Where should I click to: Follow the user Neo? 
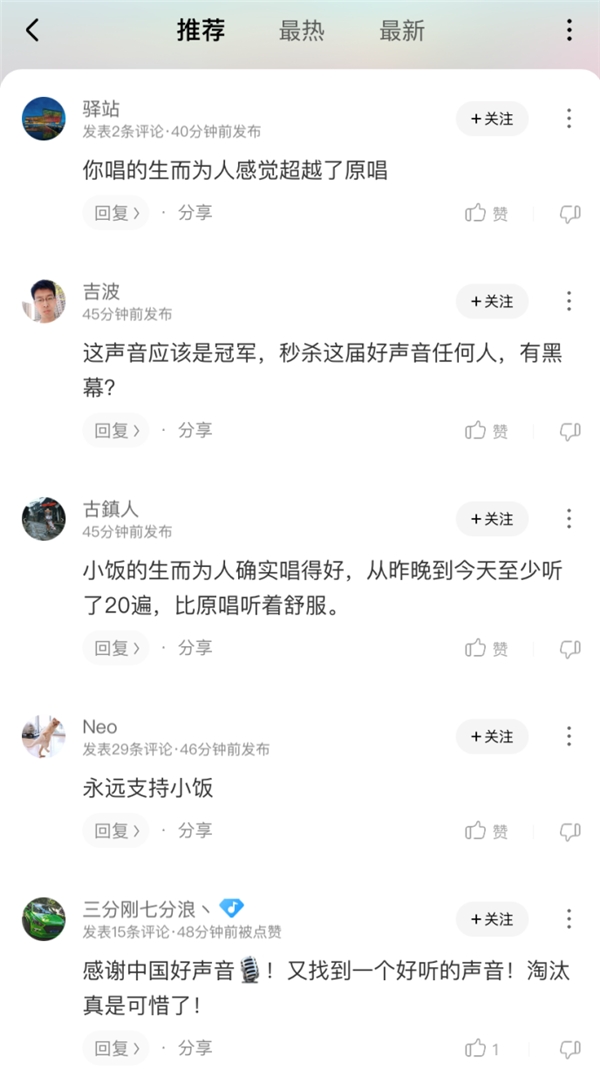(492, 737)
